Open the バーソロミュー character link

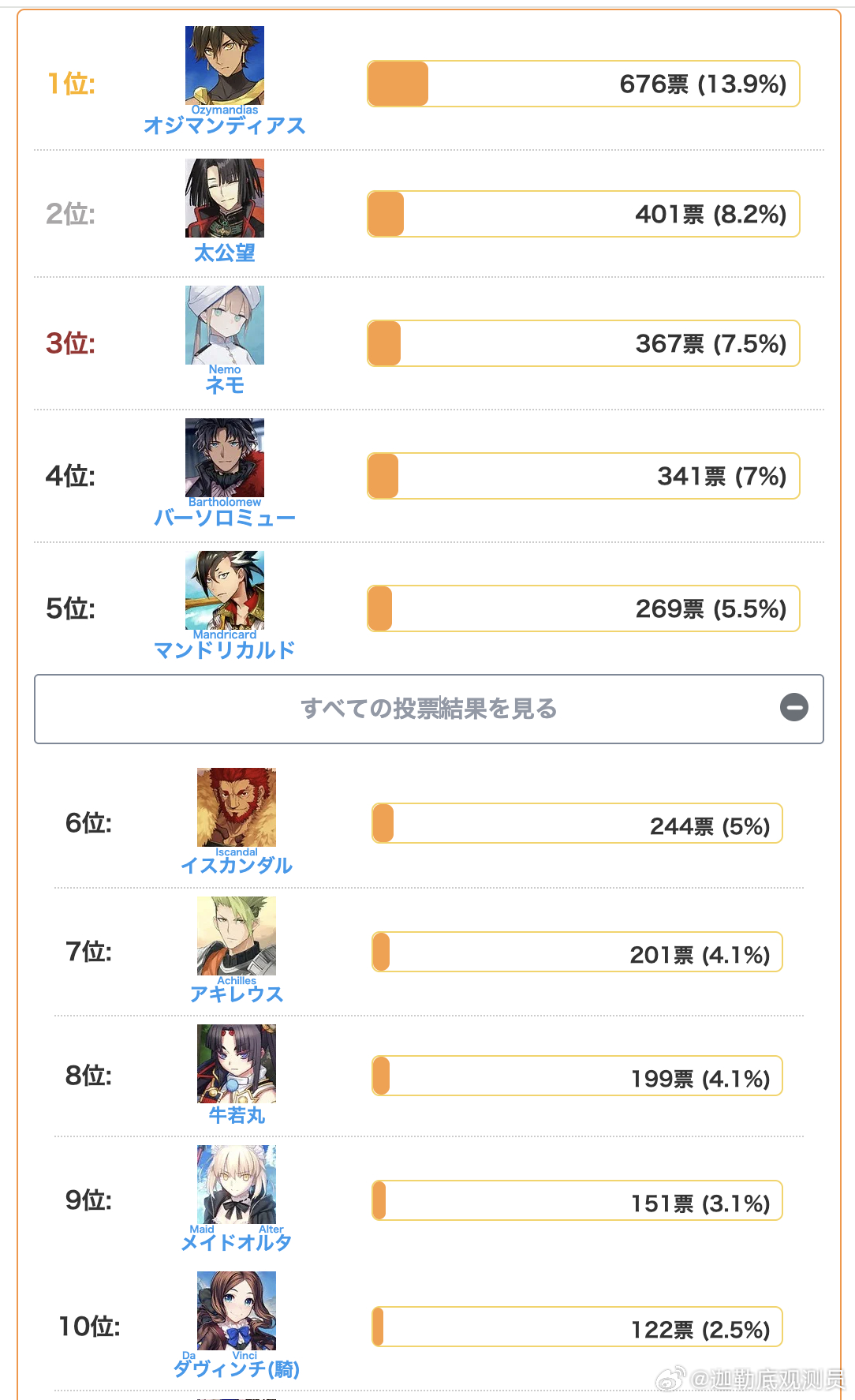(x=225, y=518)
